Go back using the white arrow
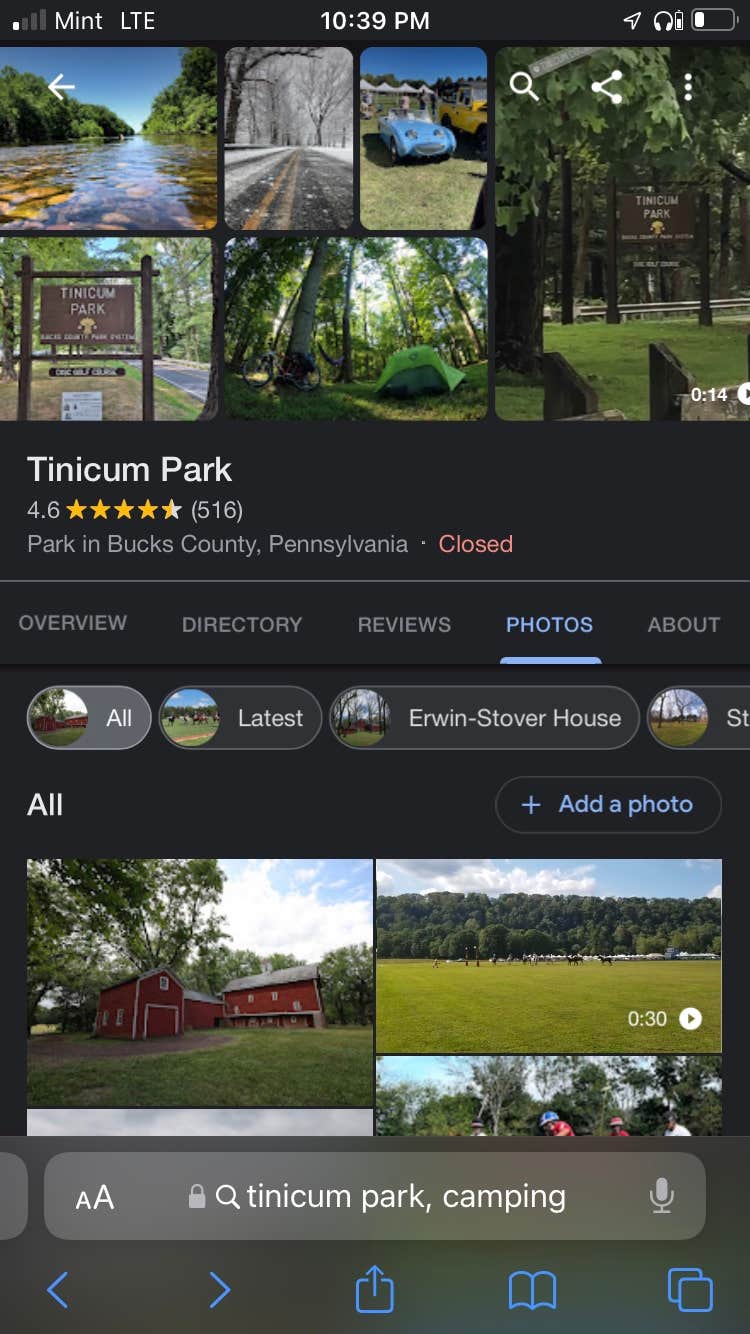The height and width of the screenshot is (1334, 750). (61, 88)
